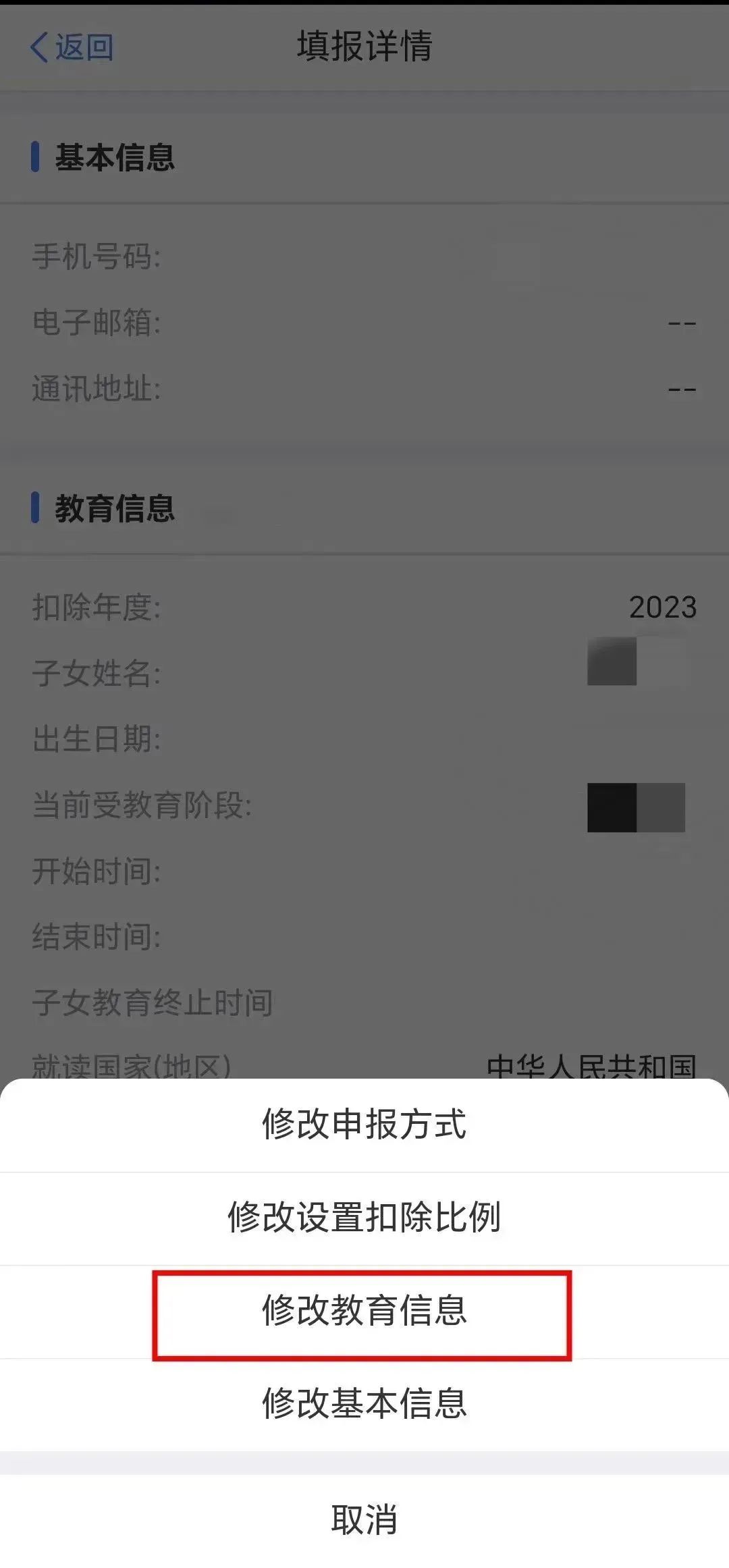Image resolution: width=729 pixels, height=1568 pixels.
Task: Open 修改教育信息 to edit education info
Action: (364, 1310)
